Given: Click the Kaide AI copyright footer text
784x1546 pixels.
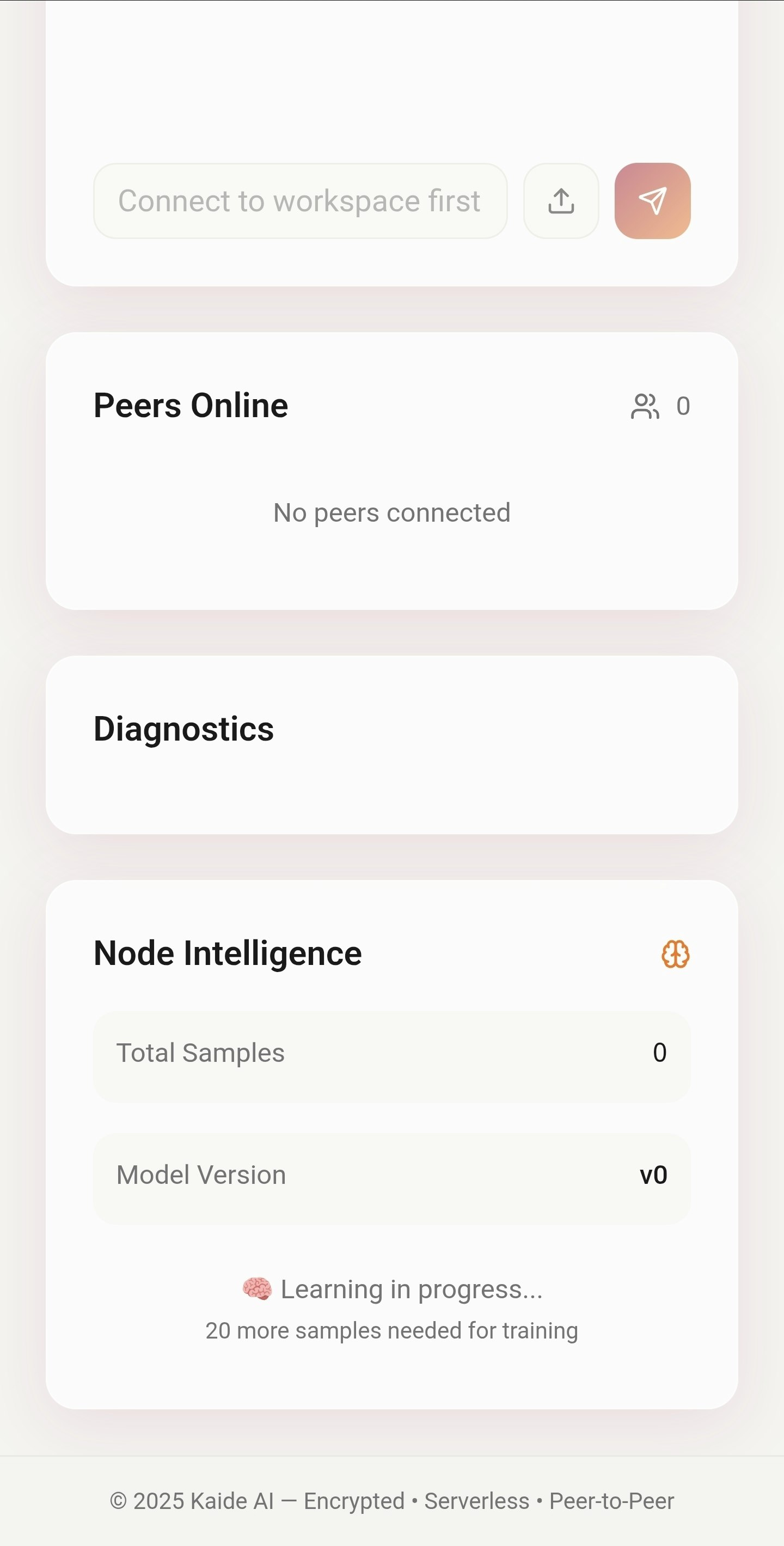Looking at the screenshot, I should click(x=391, y=1500).
